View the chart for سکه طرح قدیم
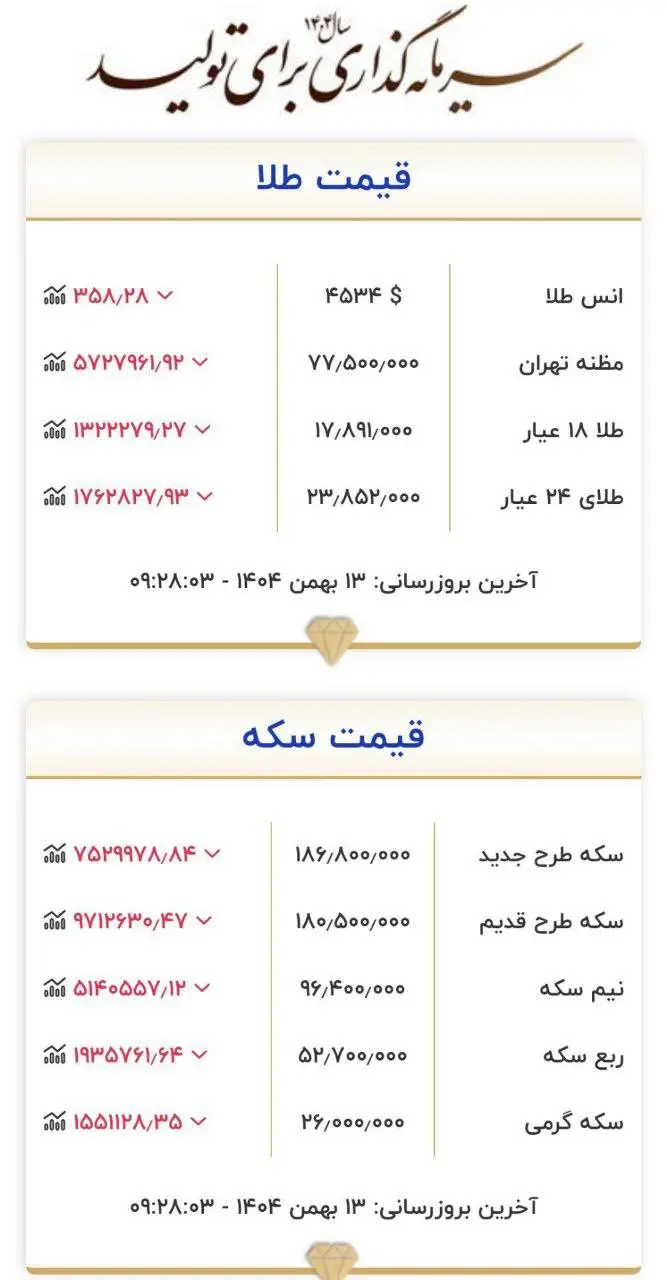Image resolution: width=667 pixels, height=1280 pixels. [x=54, y=920]
